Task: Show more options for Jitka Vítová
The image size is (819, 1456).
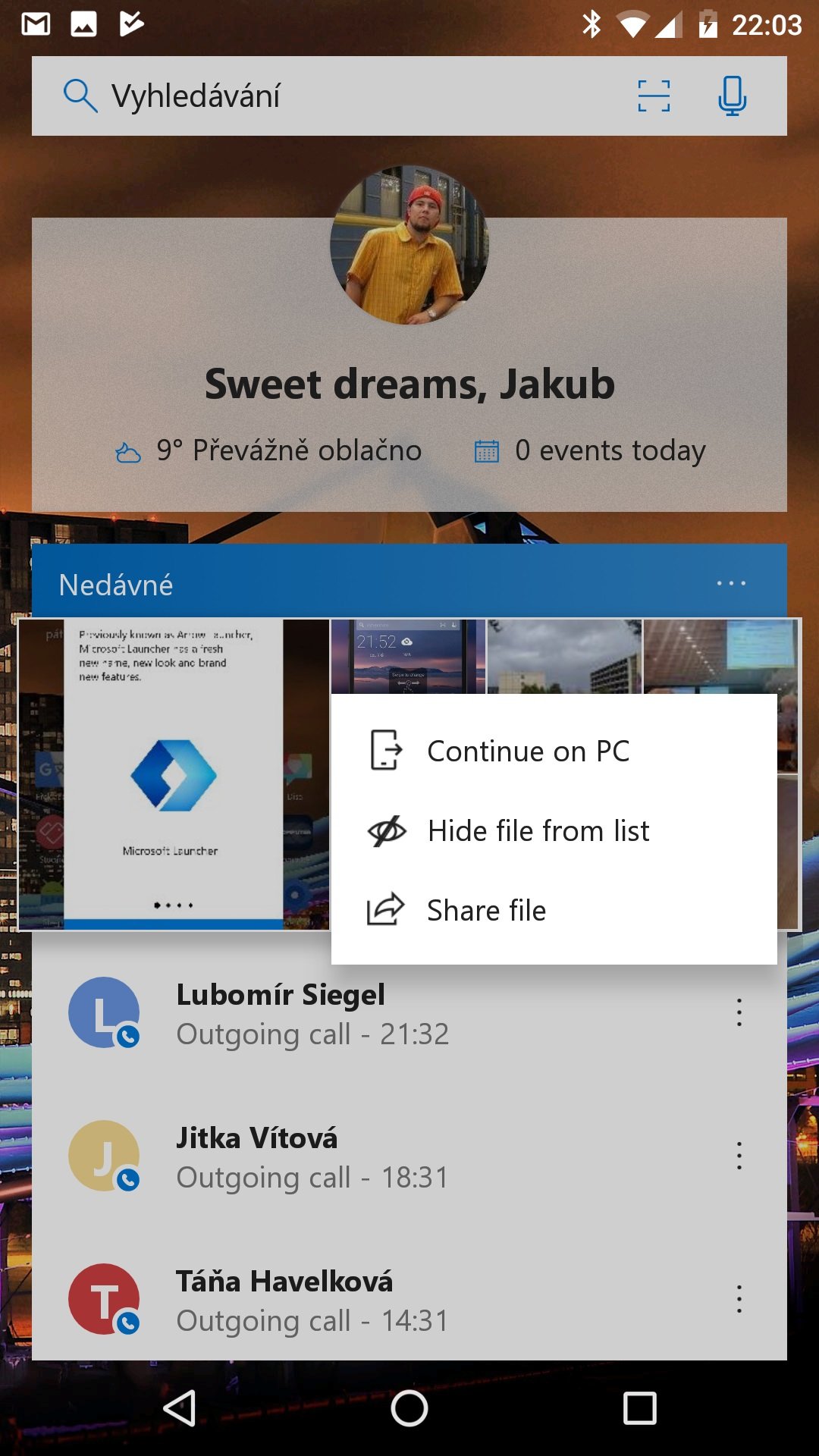Action: [739, 1156]
